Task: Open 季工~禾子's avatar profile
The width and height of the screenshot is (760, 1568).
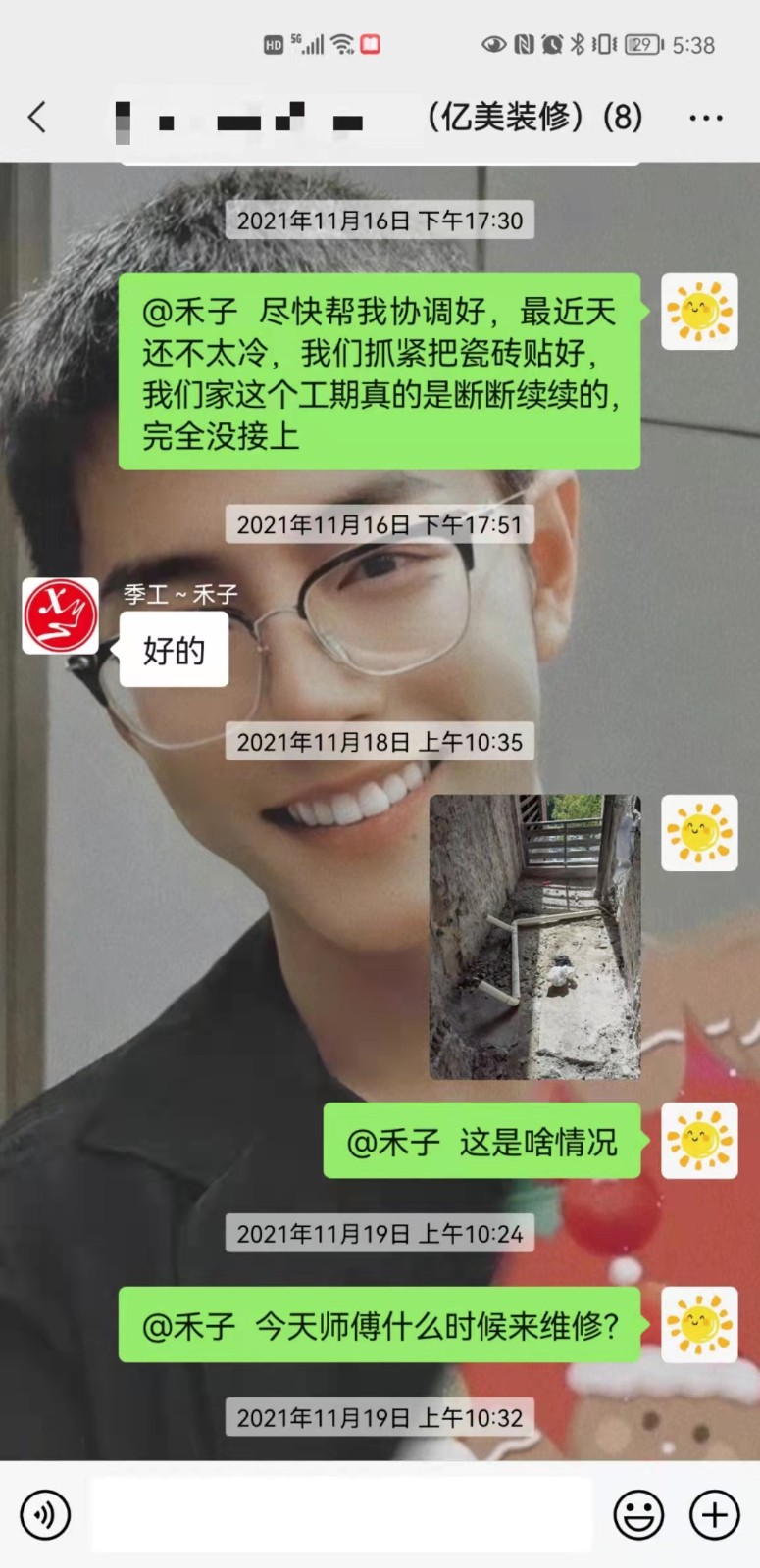Action: [61, 615]
